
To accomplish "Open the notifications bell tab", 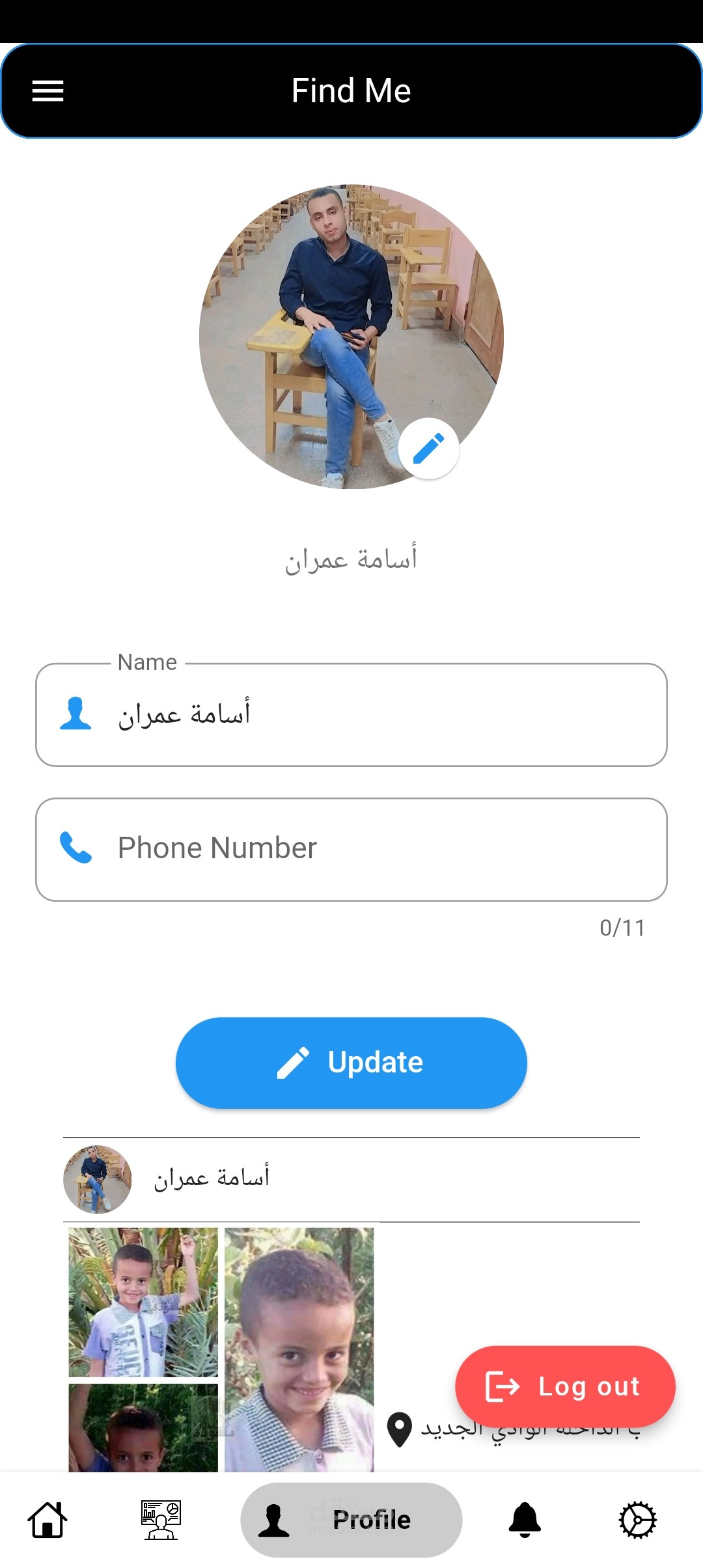I will click(525, 1520).
